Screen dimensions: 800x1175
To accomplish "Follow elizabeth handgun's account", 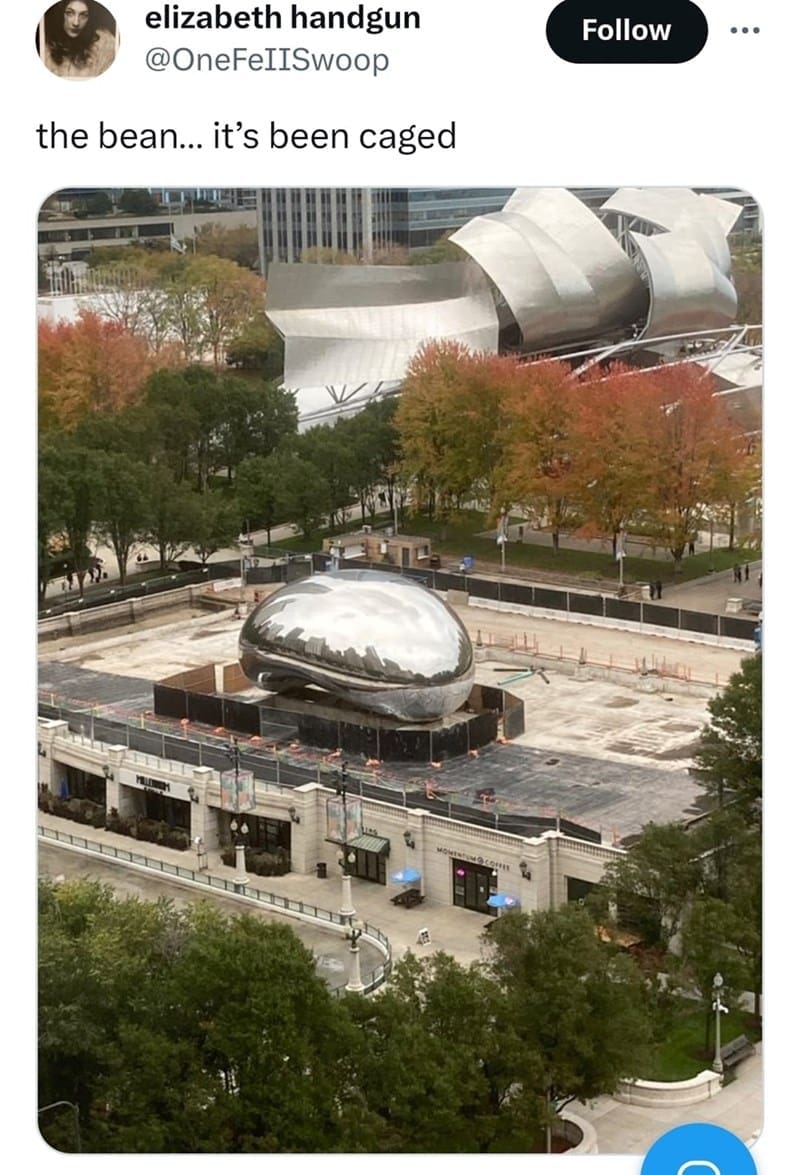I will 626,31.
